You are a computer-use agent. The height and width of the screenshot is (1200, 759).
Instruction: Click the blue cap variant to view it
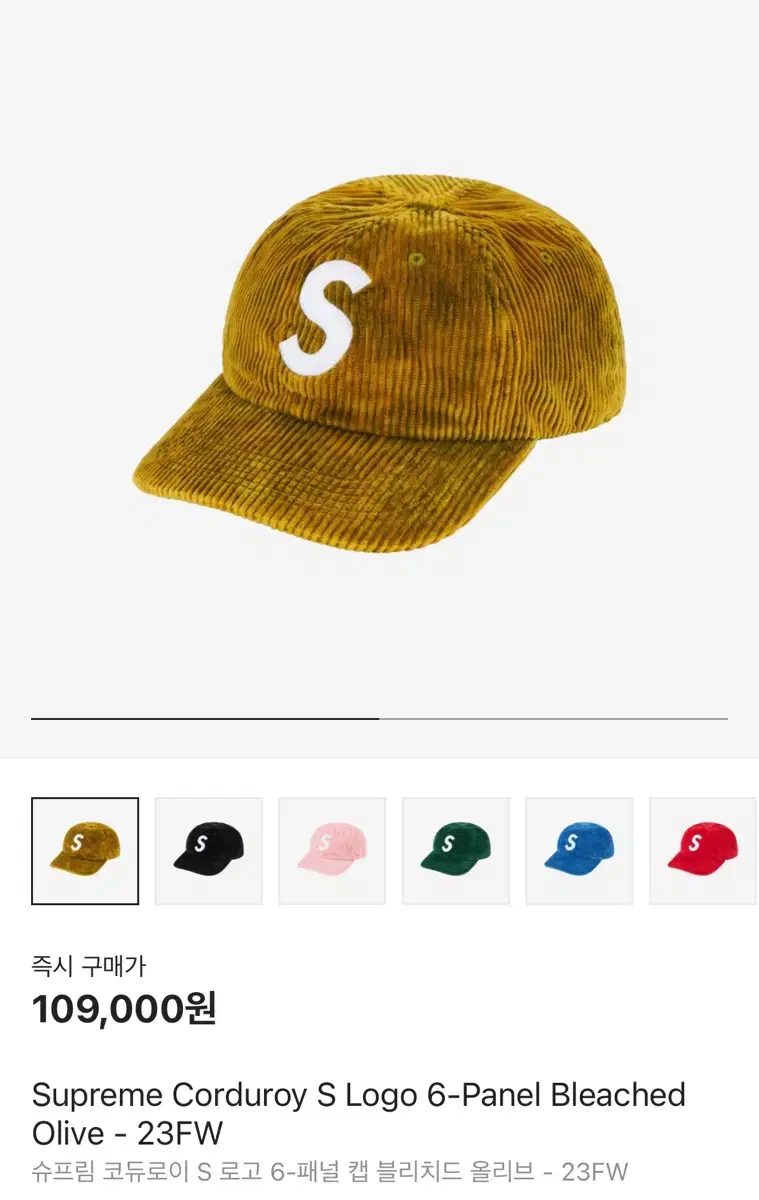[579, 850]
